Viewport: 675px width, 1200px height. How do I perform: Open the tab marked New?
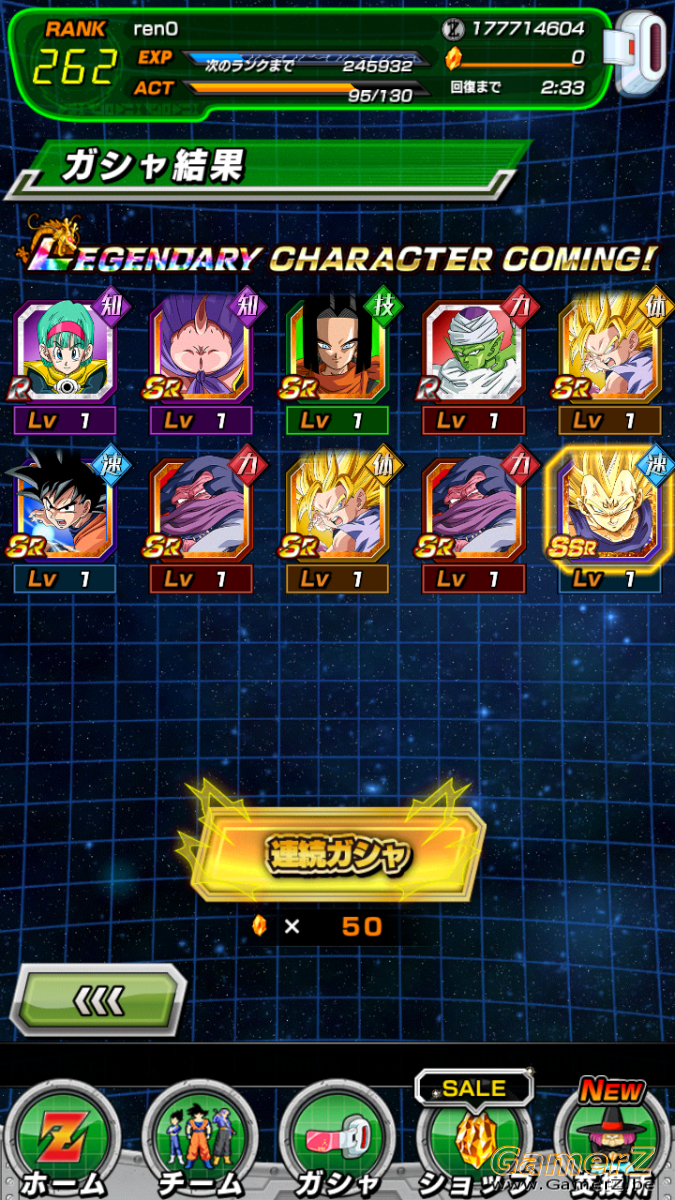point(611,1138)
